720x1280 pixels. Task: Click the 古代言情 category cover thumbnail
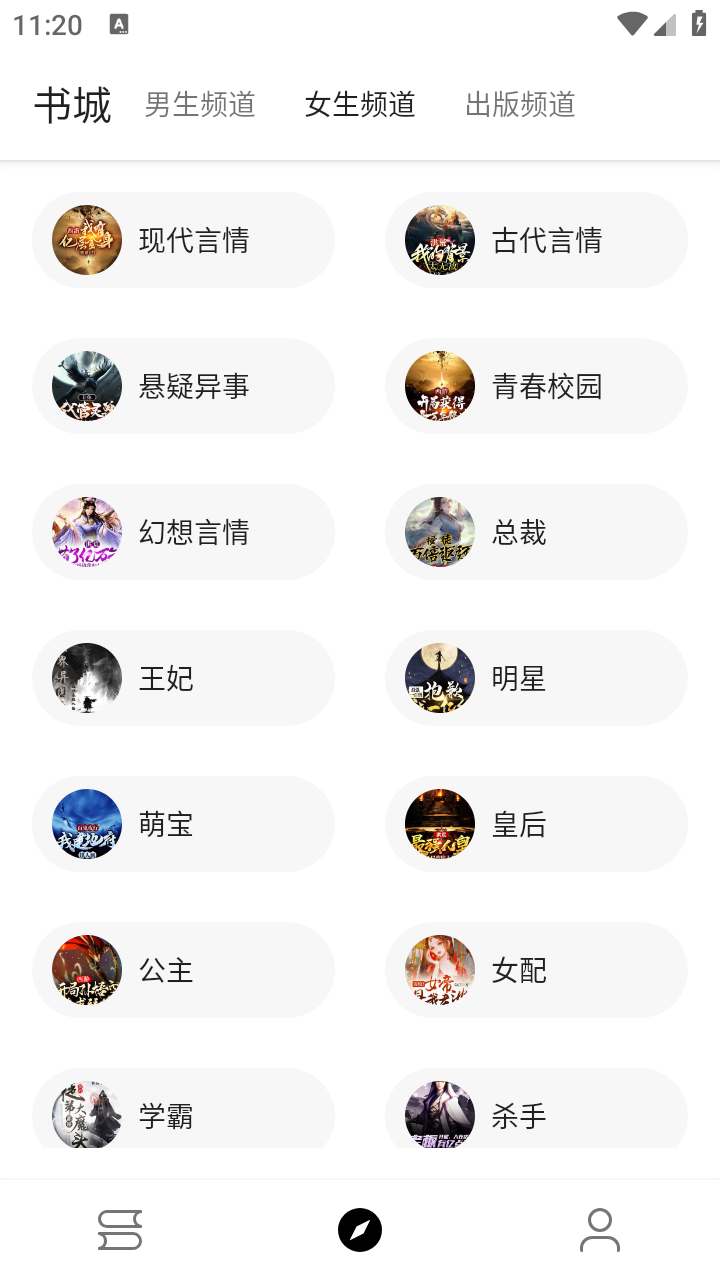pyautogui.click(x=439, y=240)
